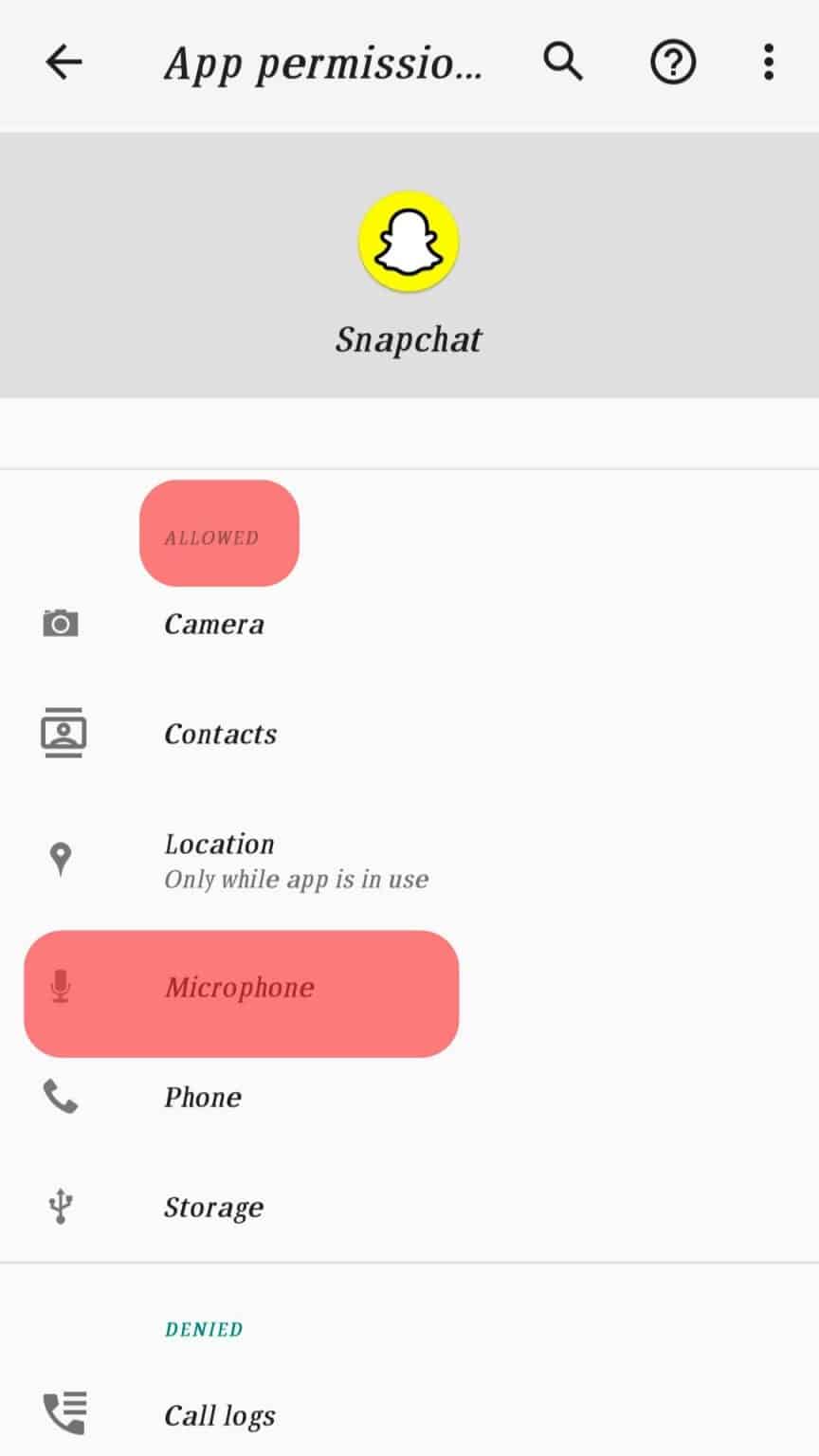The width and height of the screenshot is (819, 1456).
Task: Click the Location pin icon
Action: [x=62, y=858]
